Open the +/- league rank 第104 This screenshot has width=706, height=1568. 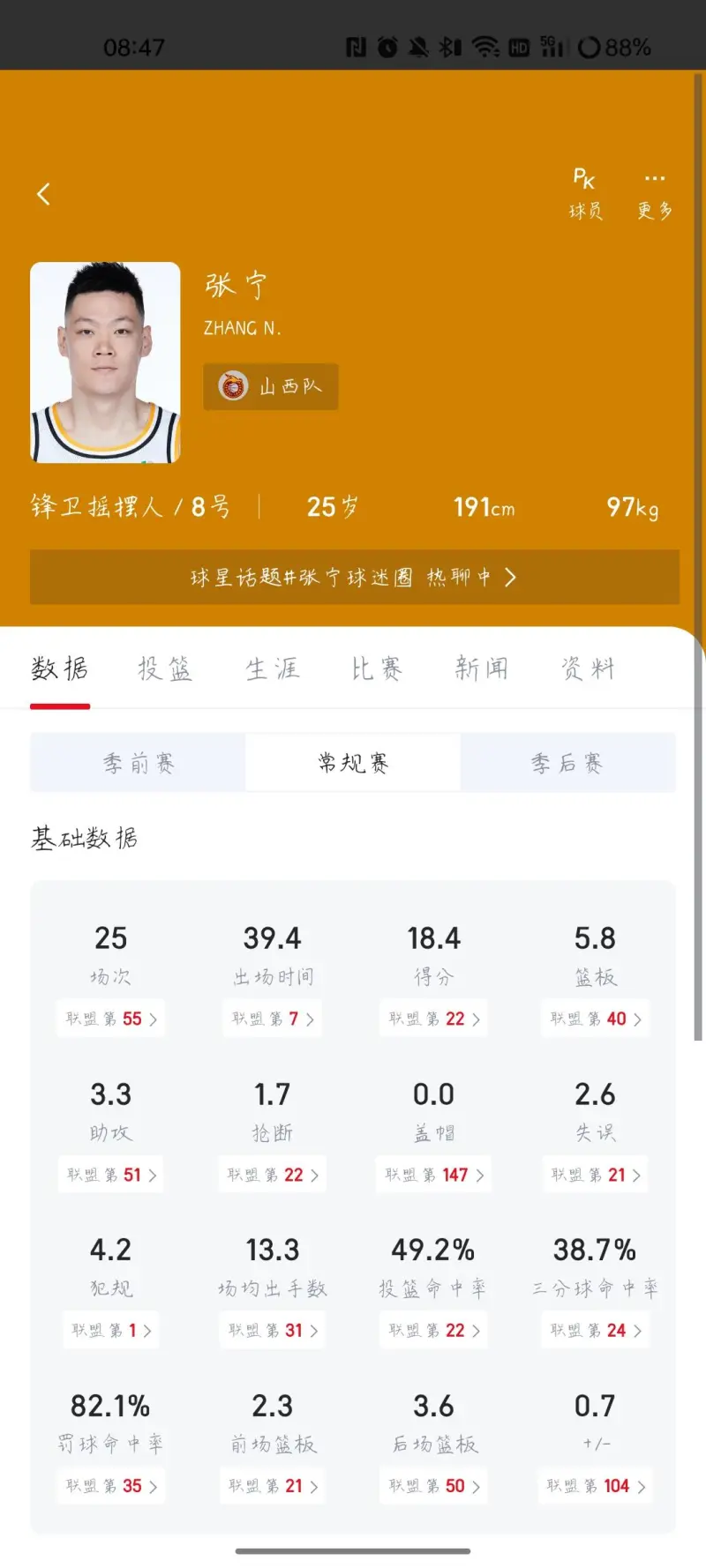pyautogui.click(x=596, y=1486)
